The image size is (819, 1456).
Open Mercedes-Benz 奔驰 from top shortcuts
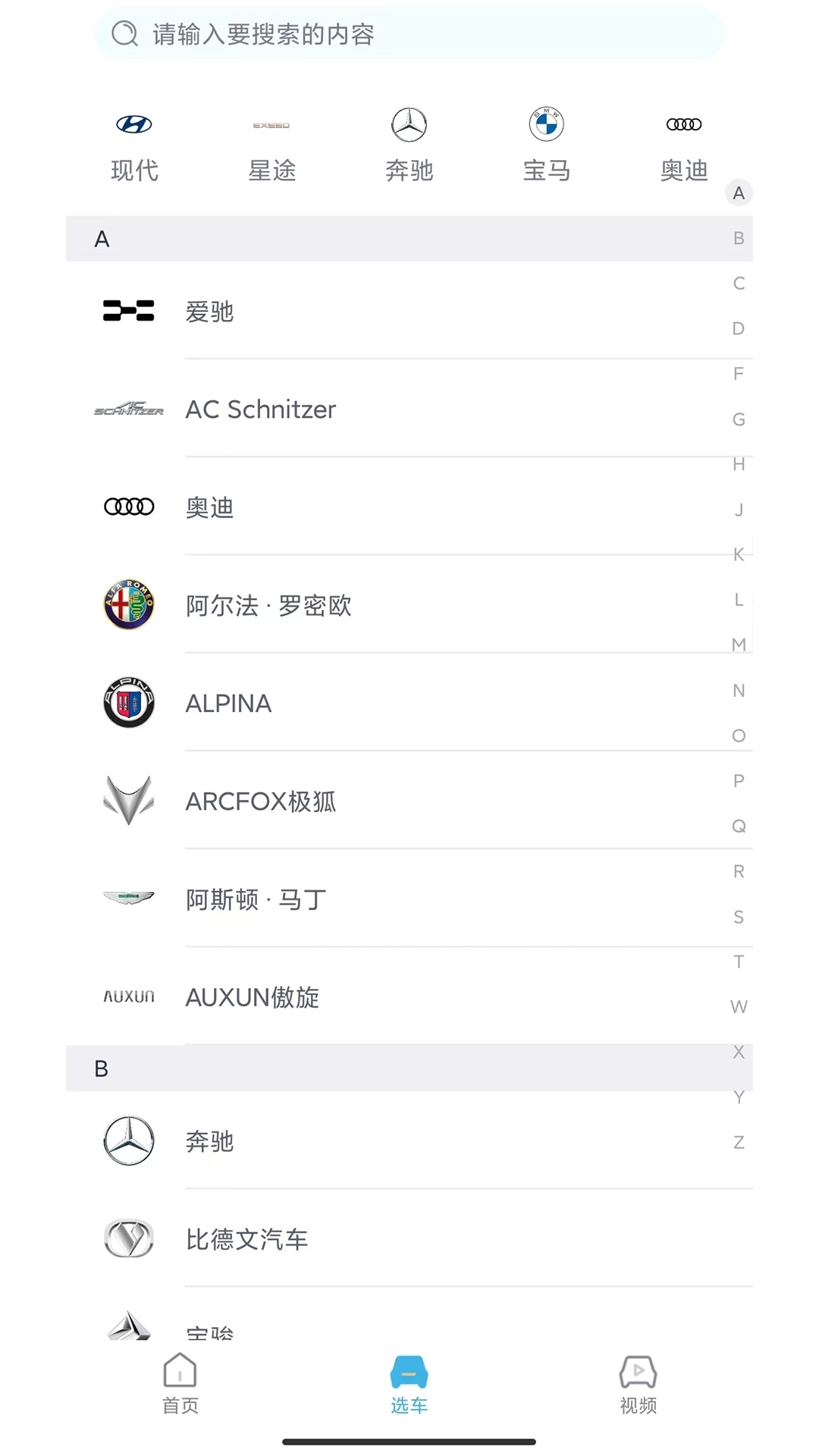409,124
